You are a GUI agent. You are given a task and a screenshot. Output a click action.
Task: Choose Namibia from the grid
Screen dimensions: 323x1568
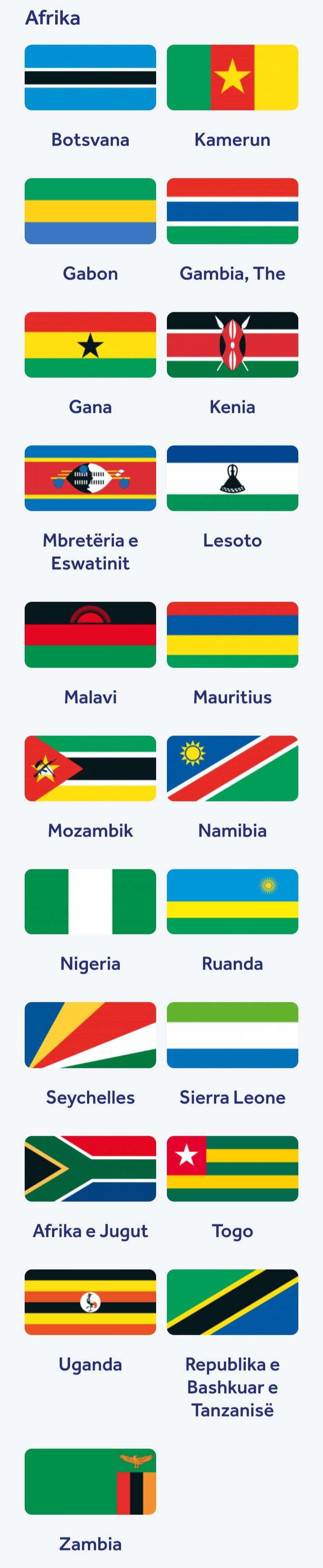coord(232,768)
